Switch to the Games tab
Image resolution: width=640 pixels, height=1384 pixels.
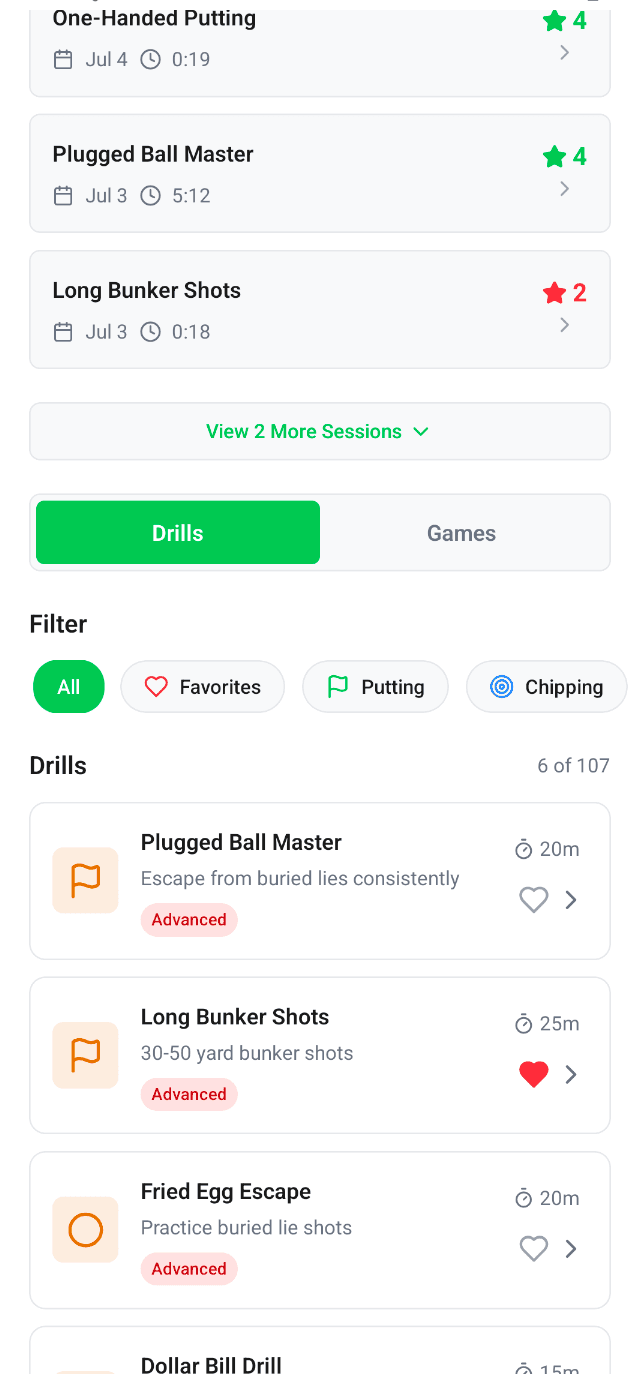tap(461, 533)
